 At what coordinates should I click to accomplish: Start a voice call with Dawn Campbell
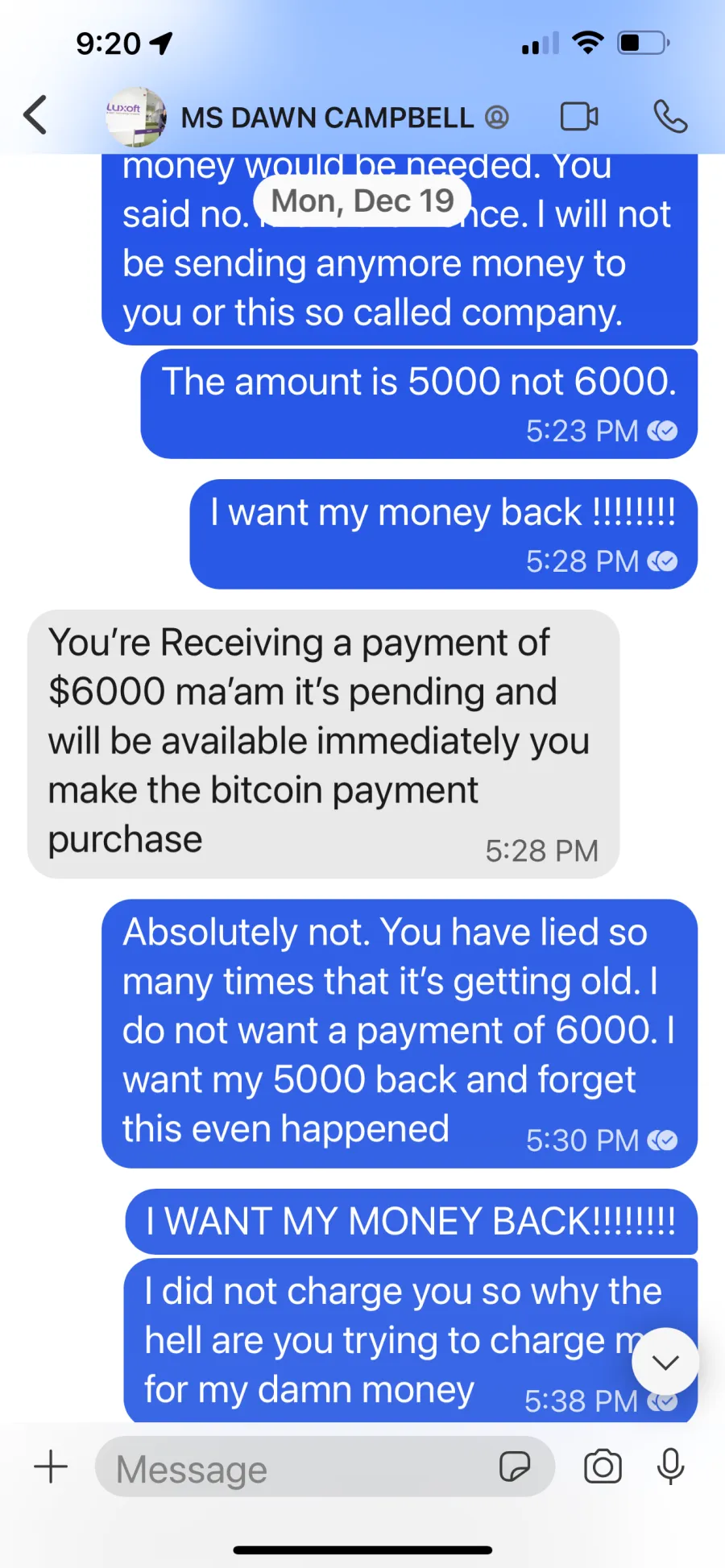pos(669,117)
